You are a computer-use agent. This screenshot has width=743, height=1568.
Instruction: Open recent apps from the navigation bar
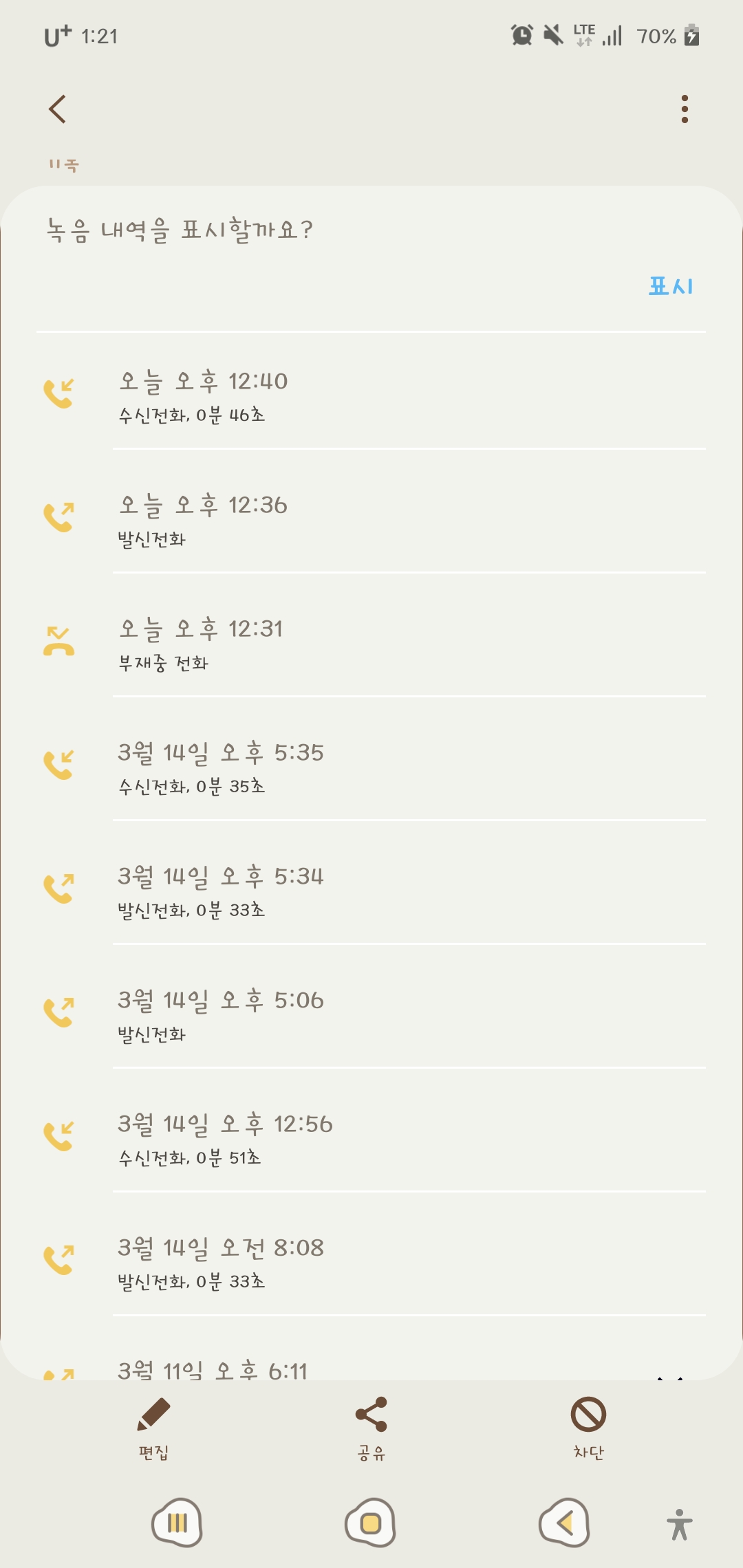(x=177, y=1523)
